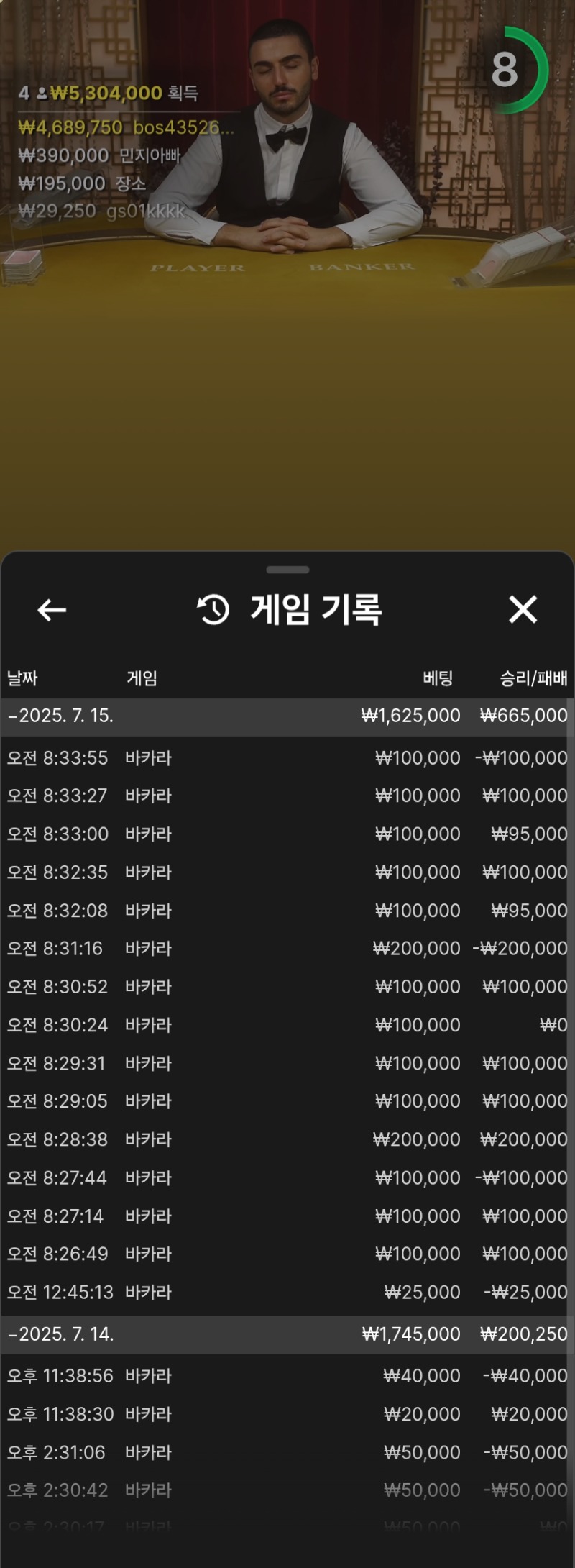
Task: Tap the sheet drag handle
Action: (x=287, y=570)
